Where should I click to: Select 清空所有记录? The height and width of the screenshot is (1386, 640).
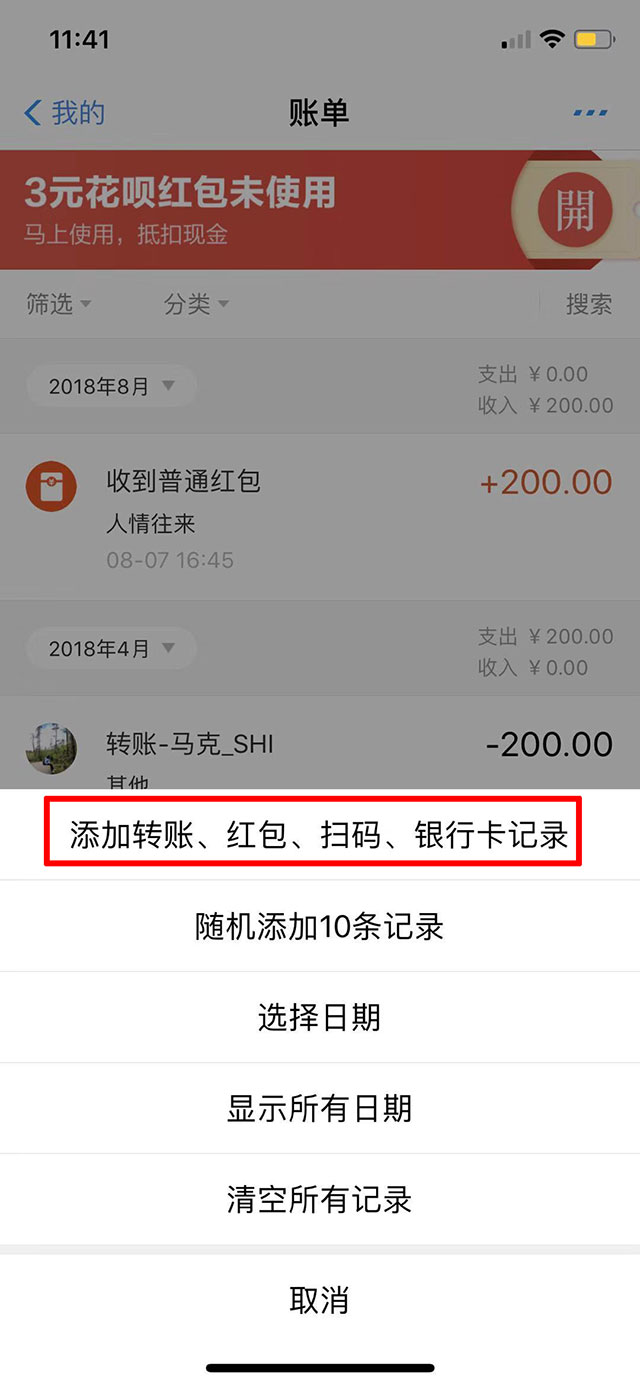pyautogui.click(x=319, y=1200)
